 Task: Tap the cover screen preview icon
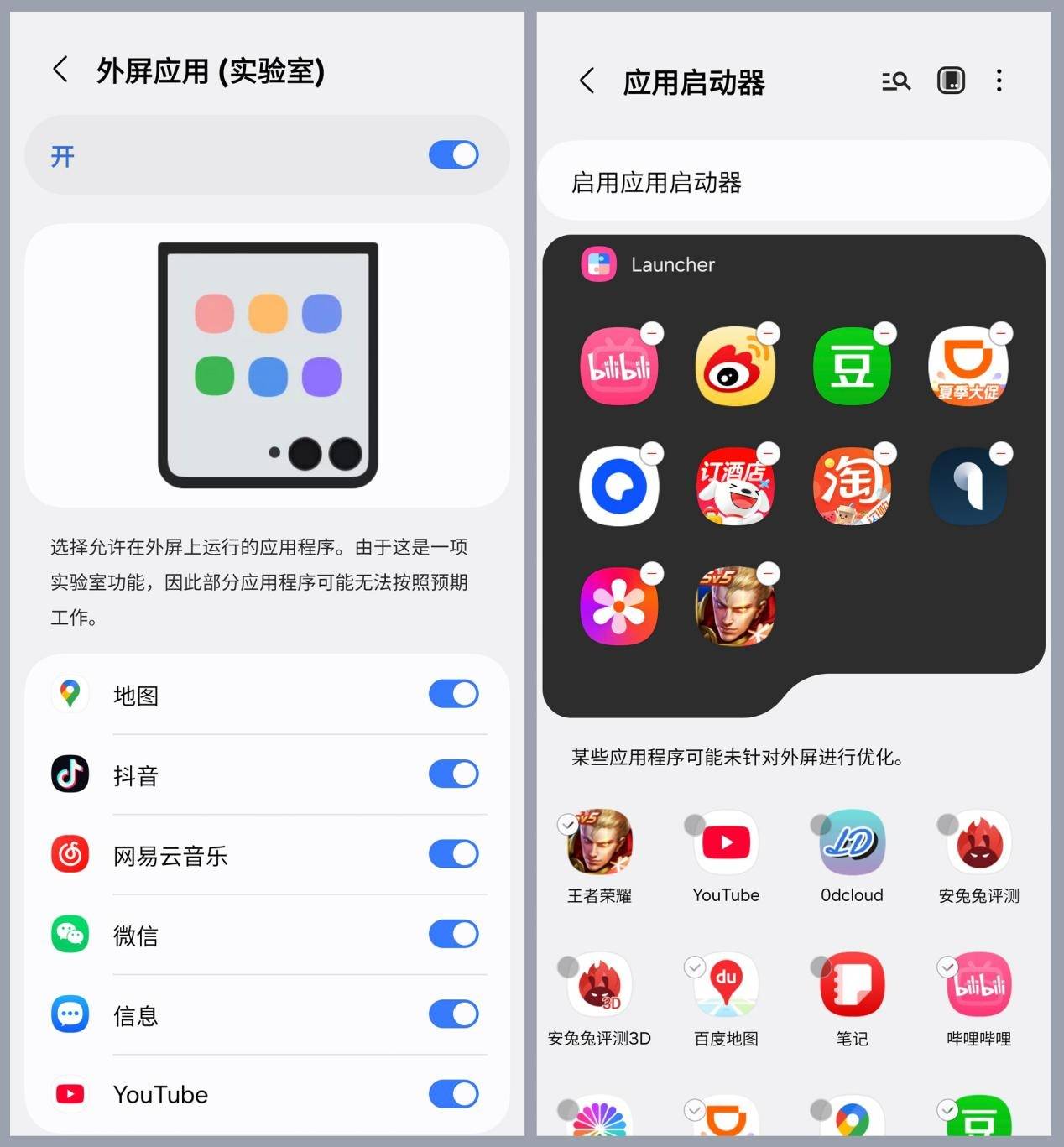(951, 81)
